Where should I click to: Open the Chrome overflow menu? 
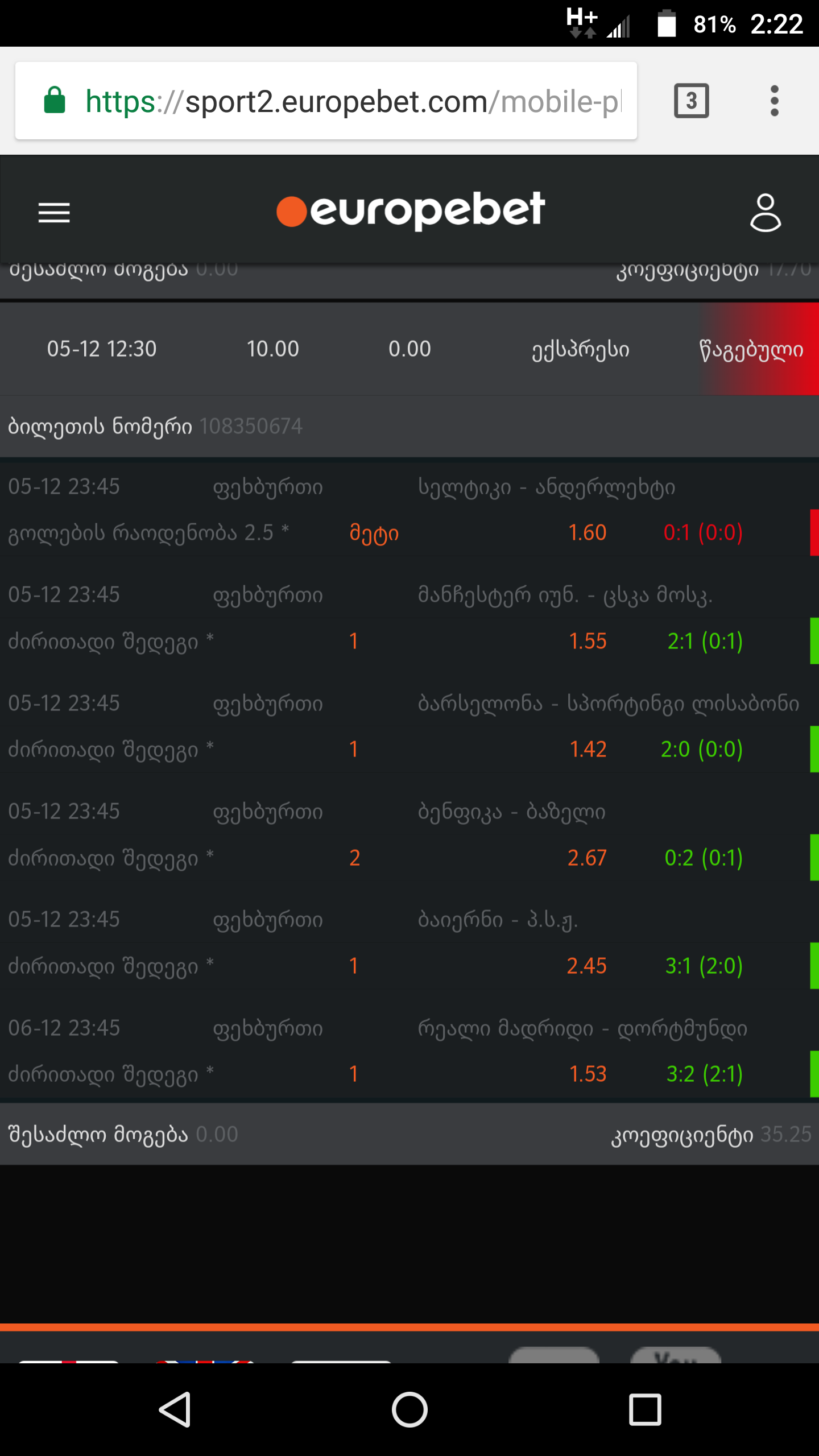(774, 101)
